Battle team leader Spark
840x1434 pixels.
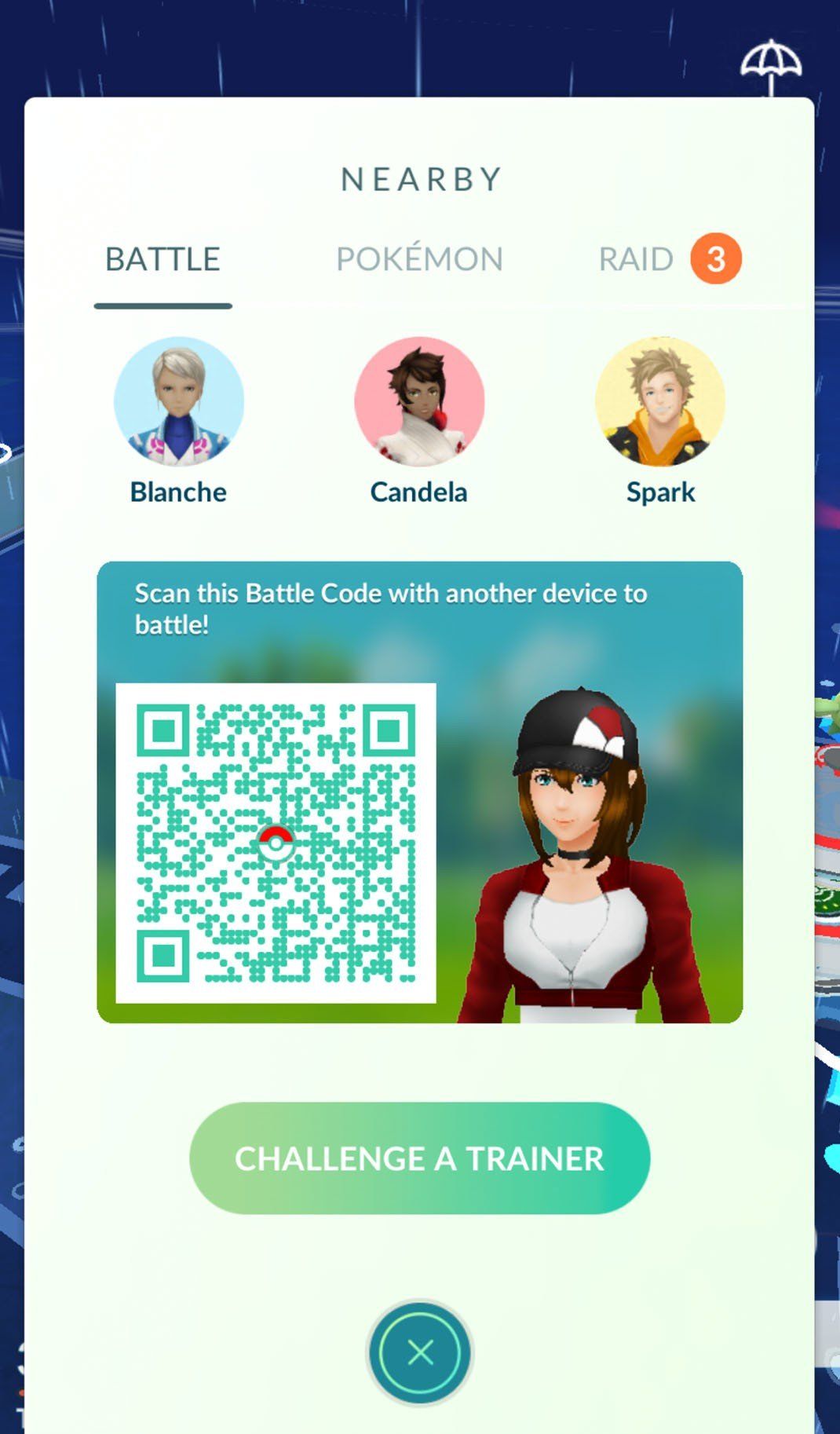[x=660, y=402]
